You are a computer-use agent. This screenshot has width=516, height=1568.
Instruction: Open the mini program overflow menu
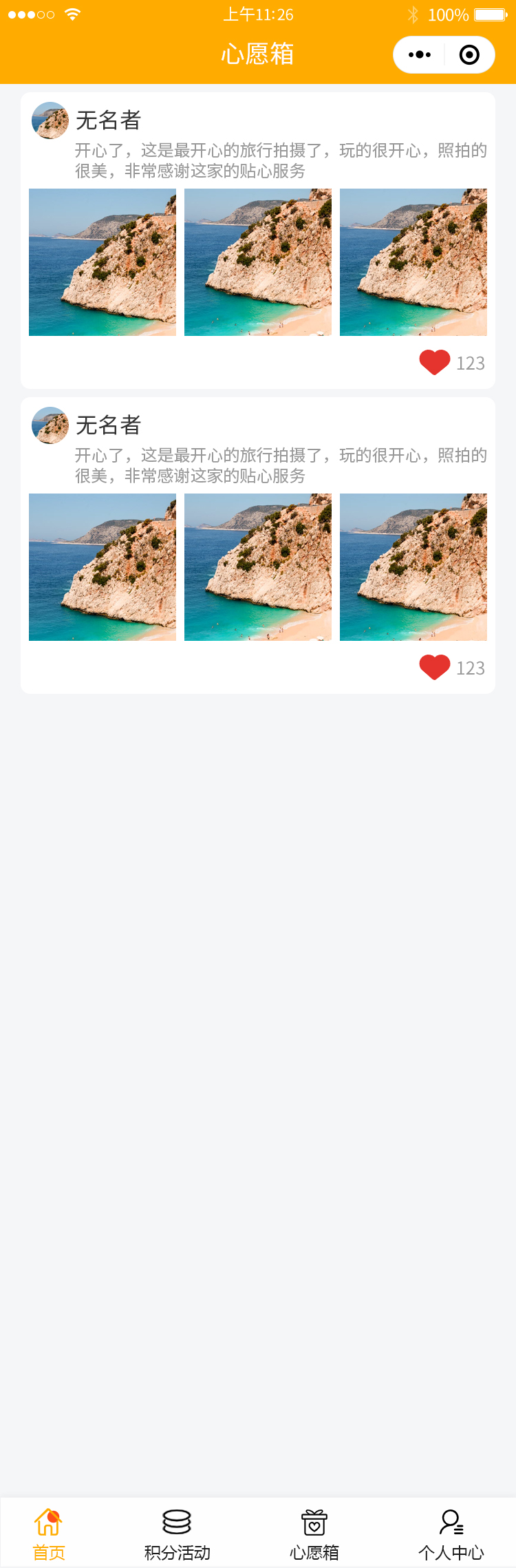tap(420, 55)
